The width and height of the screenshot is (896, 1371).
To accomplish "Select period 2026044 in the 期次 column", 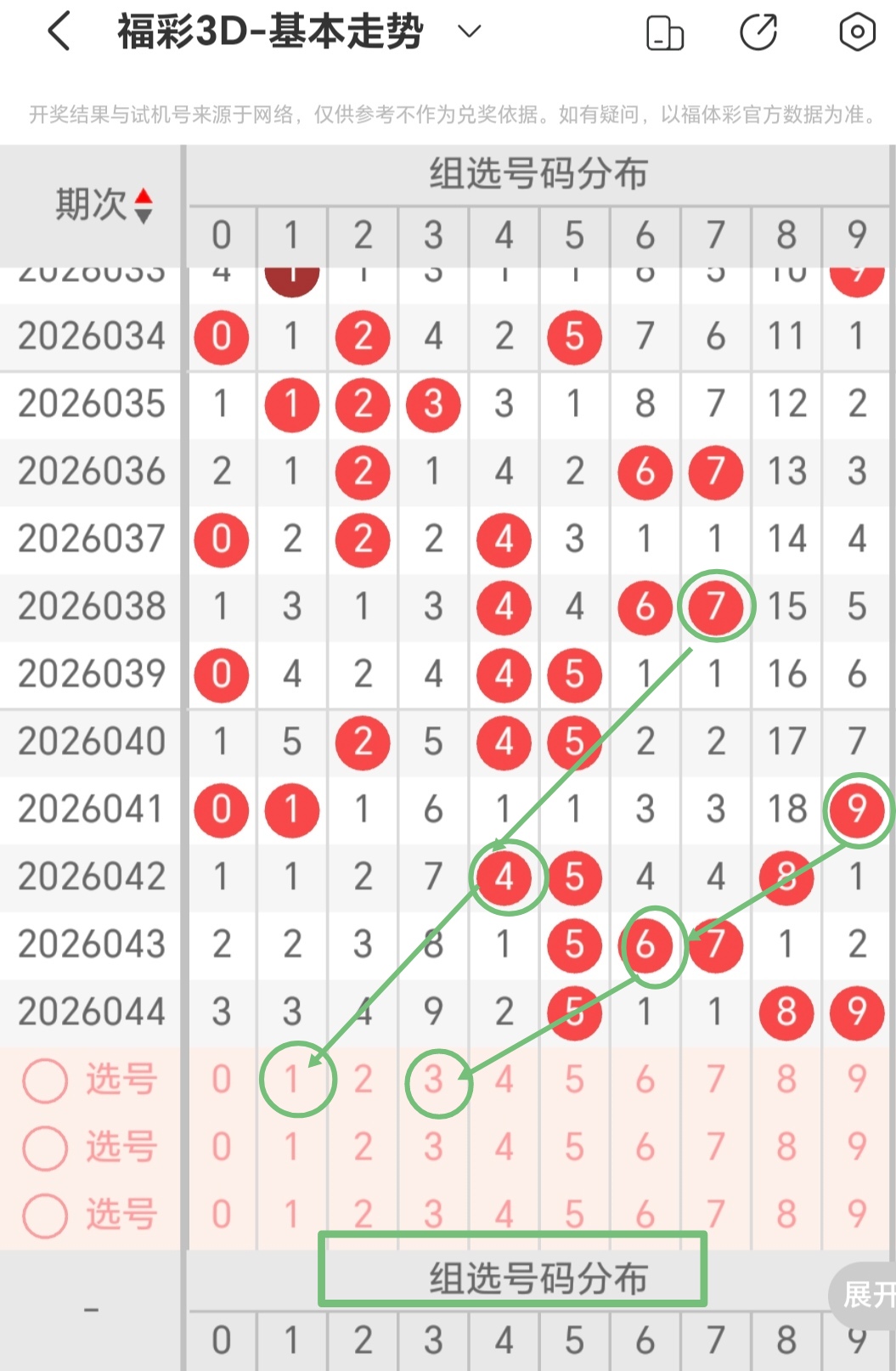I will click(x=90, y=1013).
